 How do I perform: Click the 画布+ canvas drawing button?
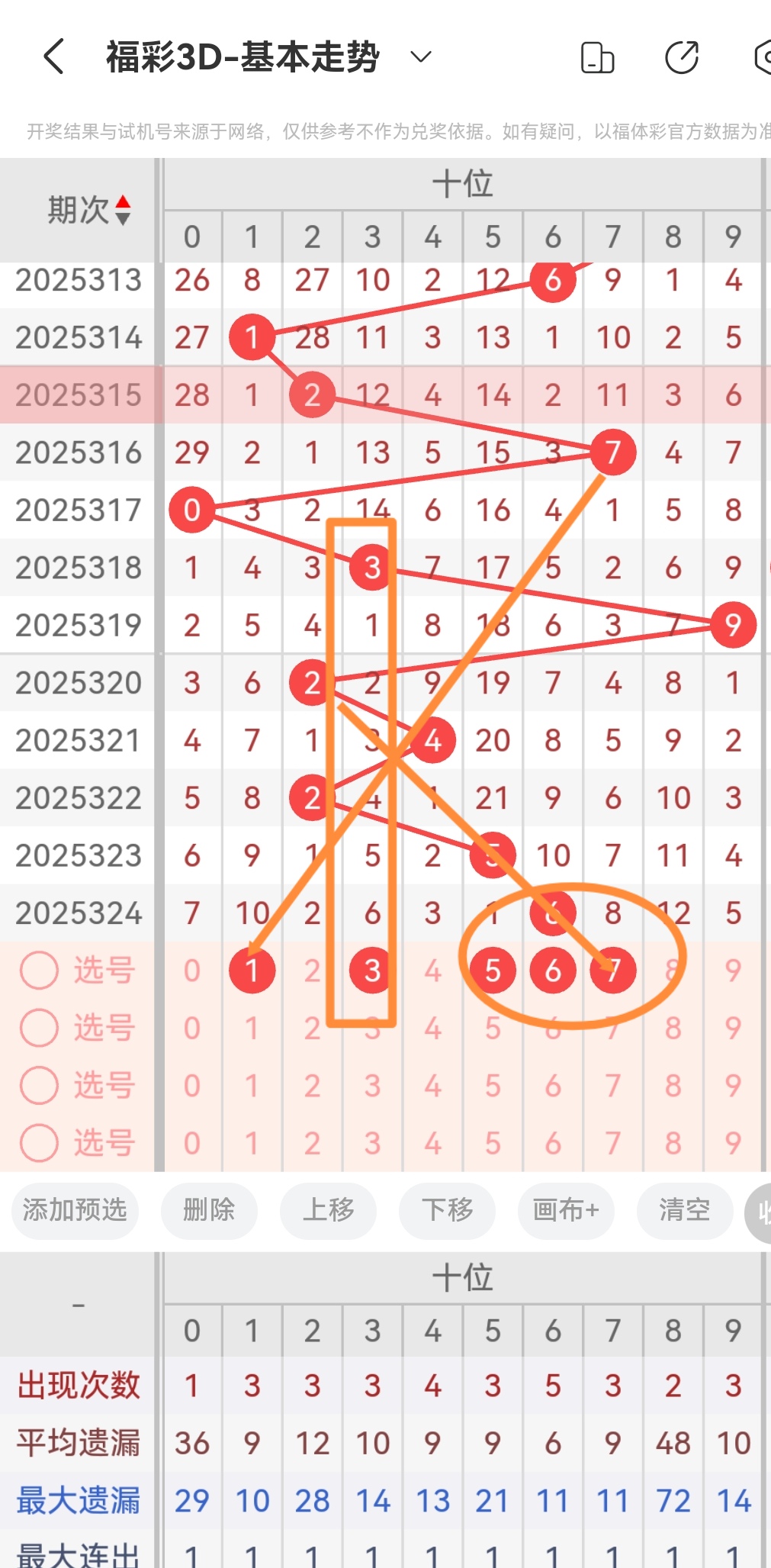(566, 1211)
